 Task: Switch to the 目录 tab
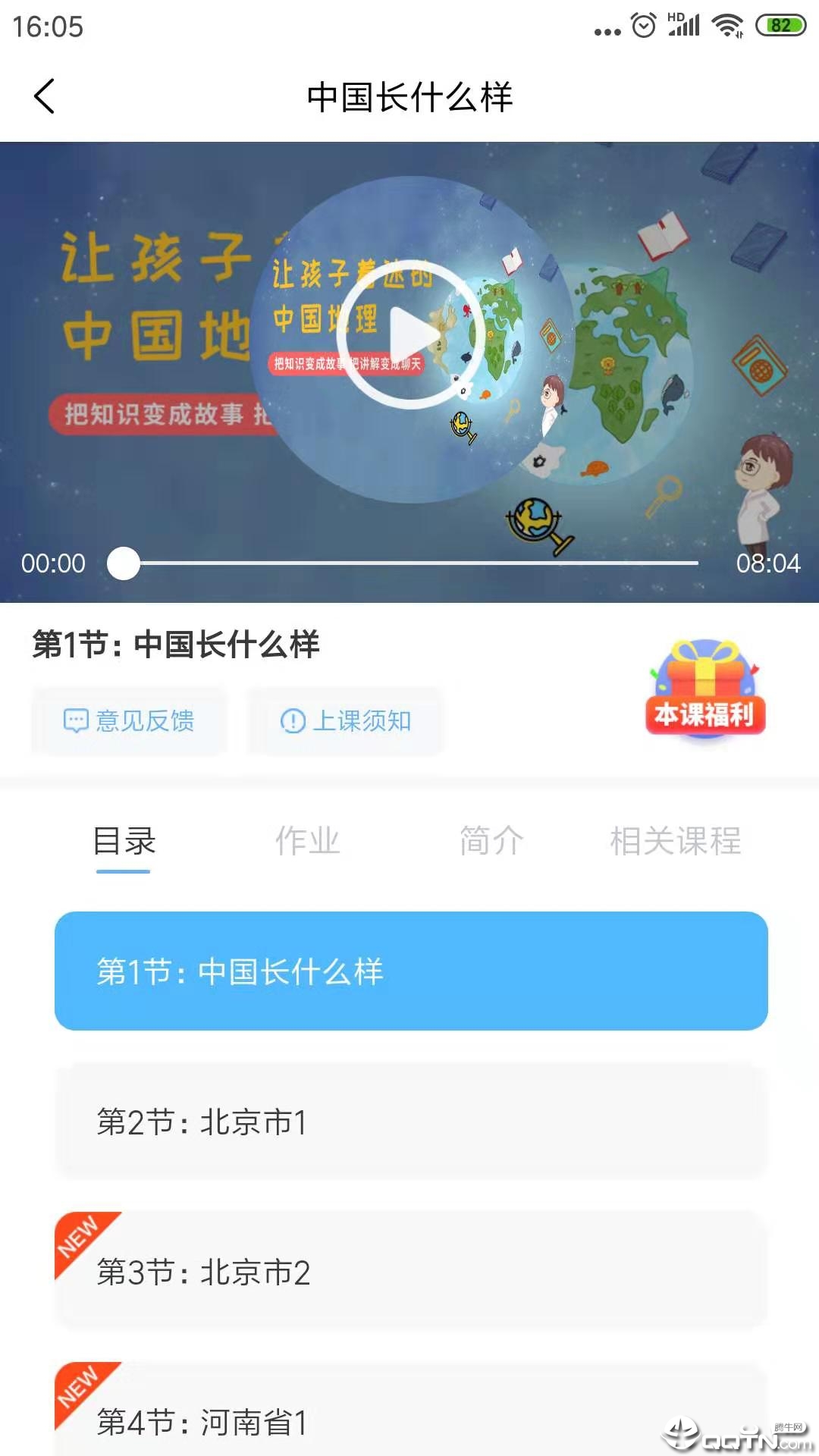[x=124, y=841]
